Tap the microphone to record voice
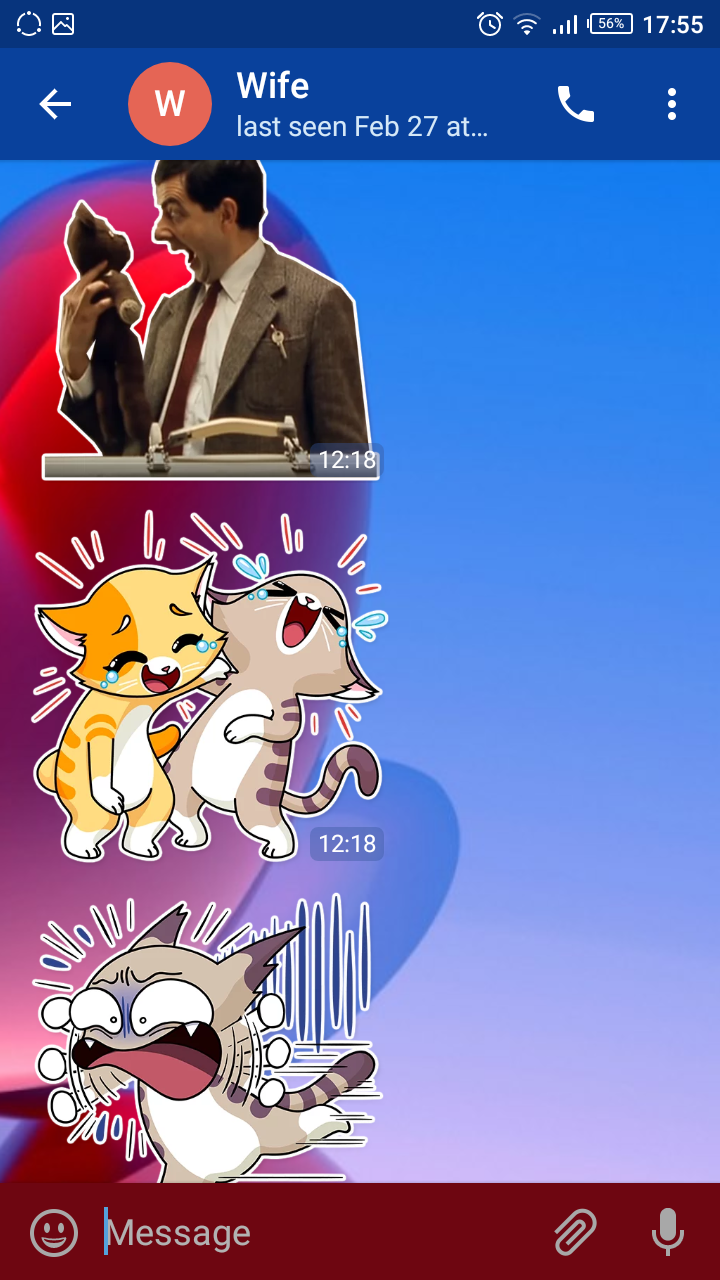 point(667,1232)
